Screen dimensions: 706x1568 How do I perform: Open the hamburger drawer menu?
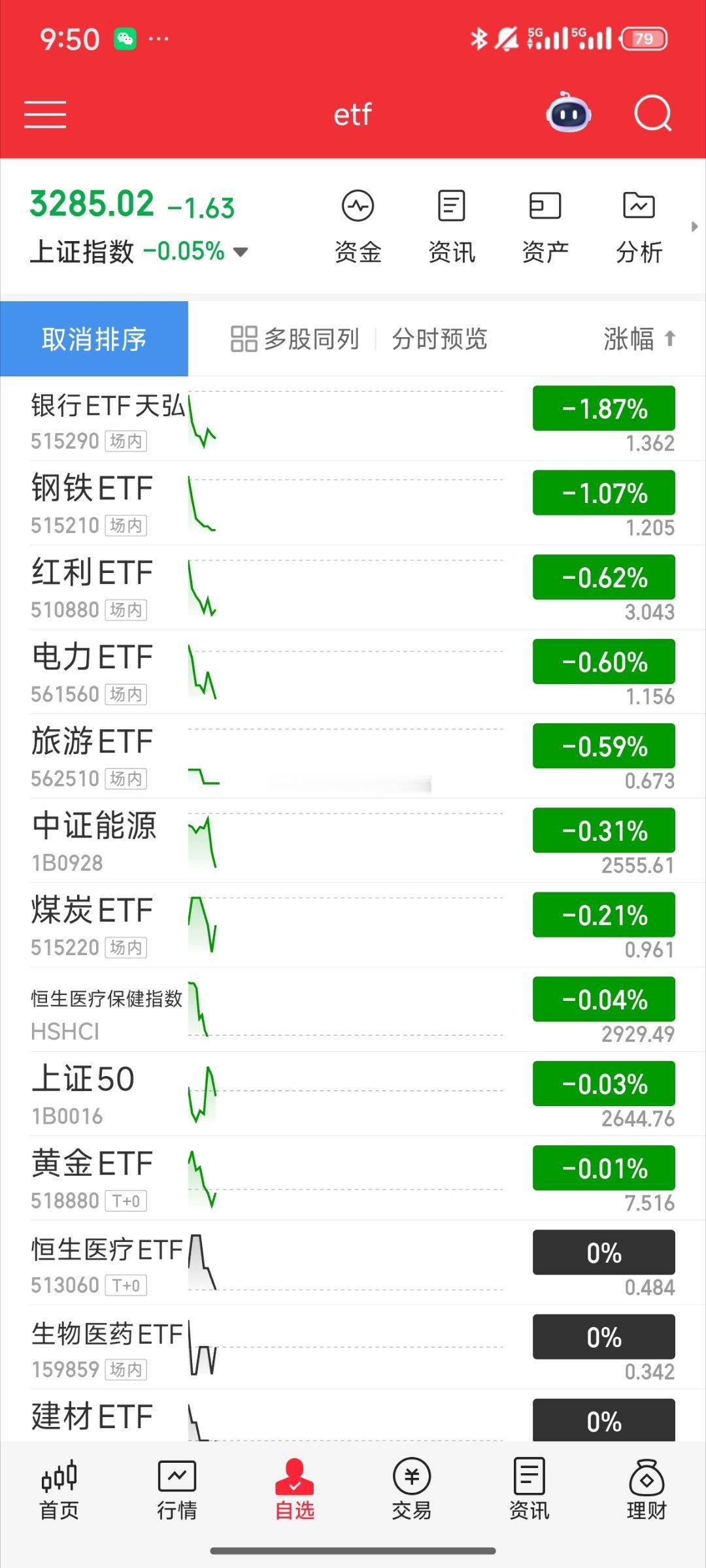pos(45,114)
